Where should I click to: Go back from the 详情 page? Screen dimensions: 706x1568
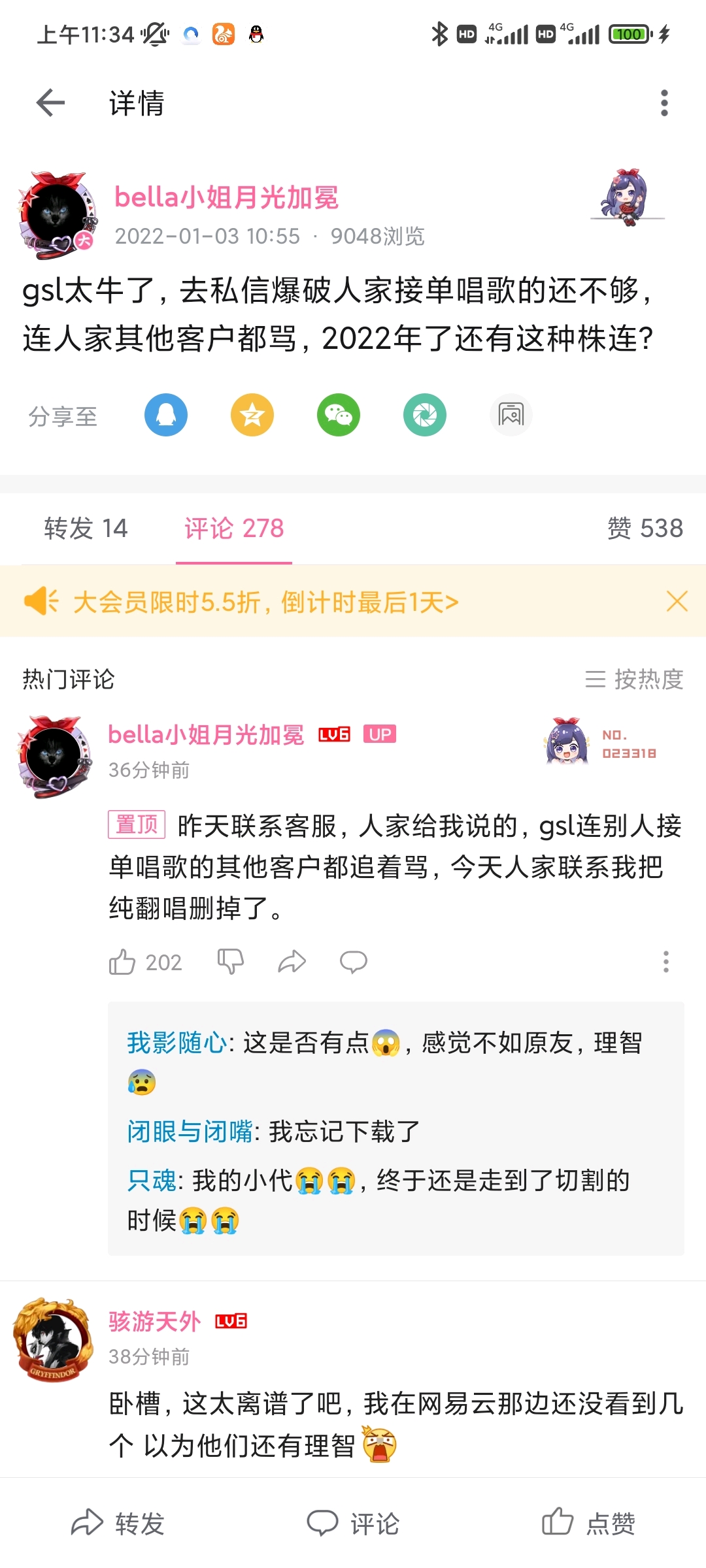click(x=50, y=103)
